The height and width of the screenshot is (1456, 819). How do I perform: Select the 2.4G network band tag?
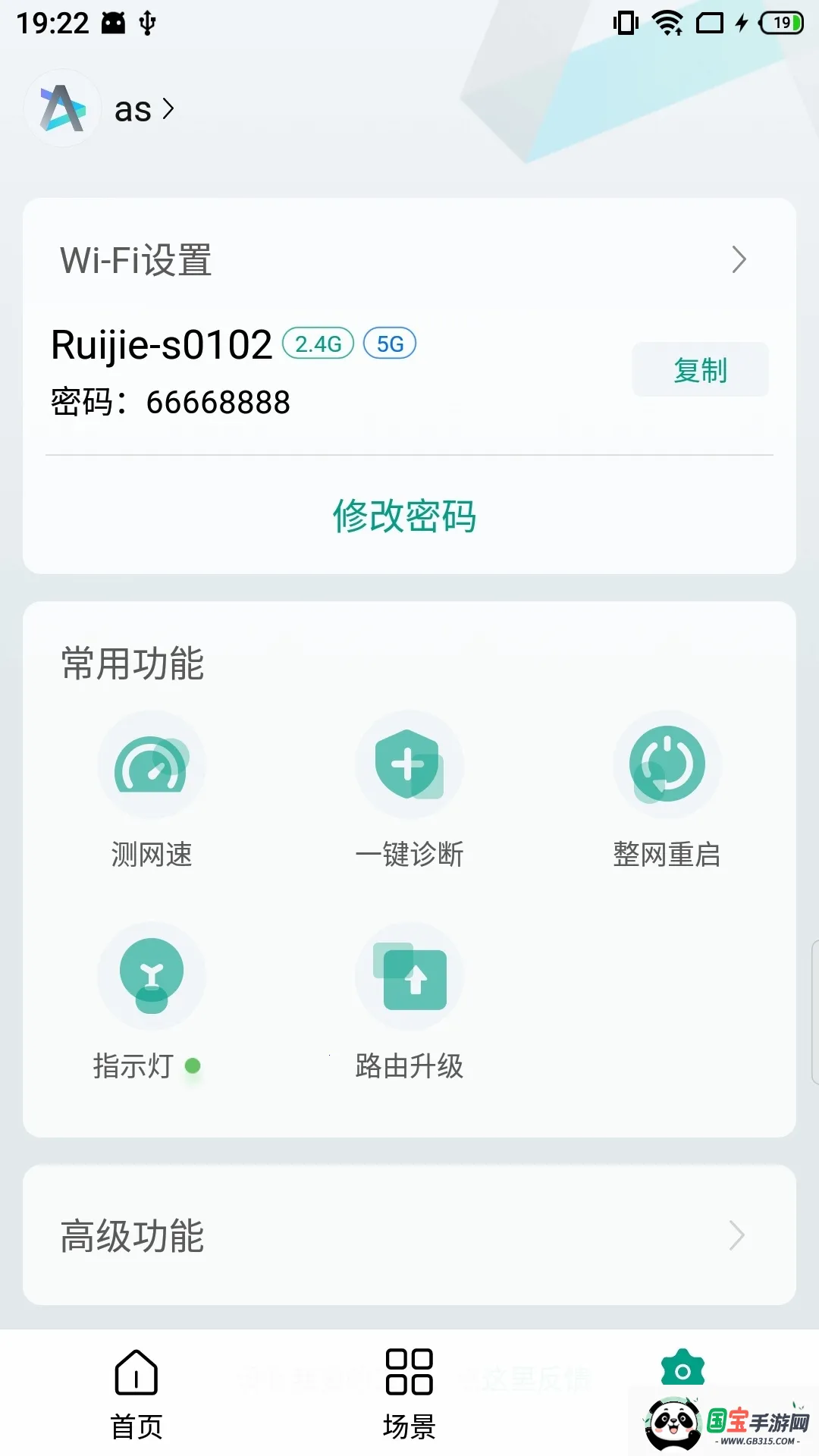(318, 343)
